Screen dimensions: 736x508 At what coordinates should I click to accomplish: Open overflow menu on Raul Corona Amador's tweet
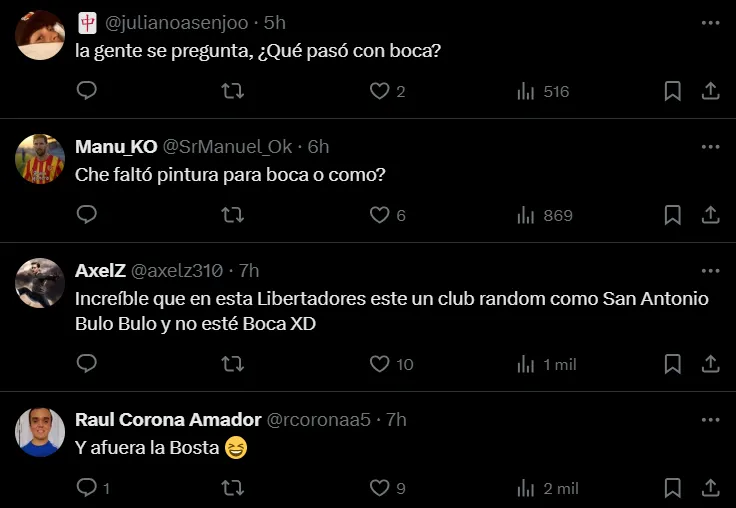pos(710,419)
